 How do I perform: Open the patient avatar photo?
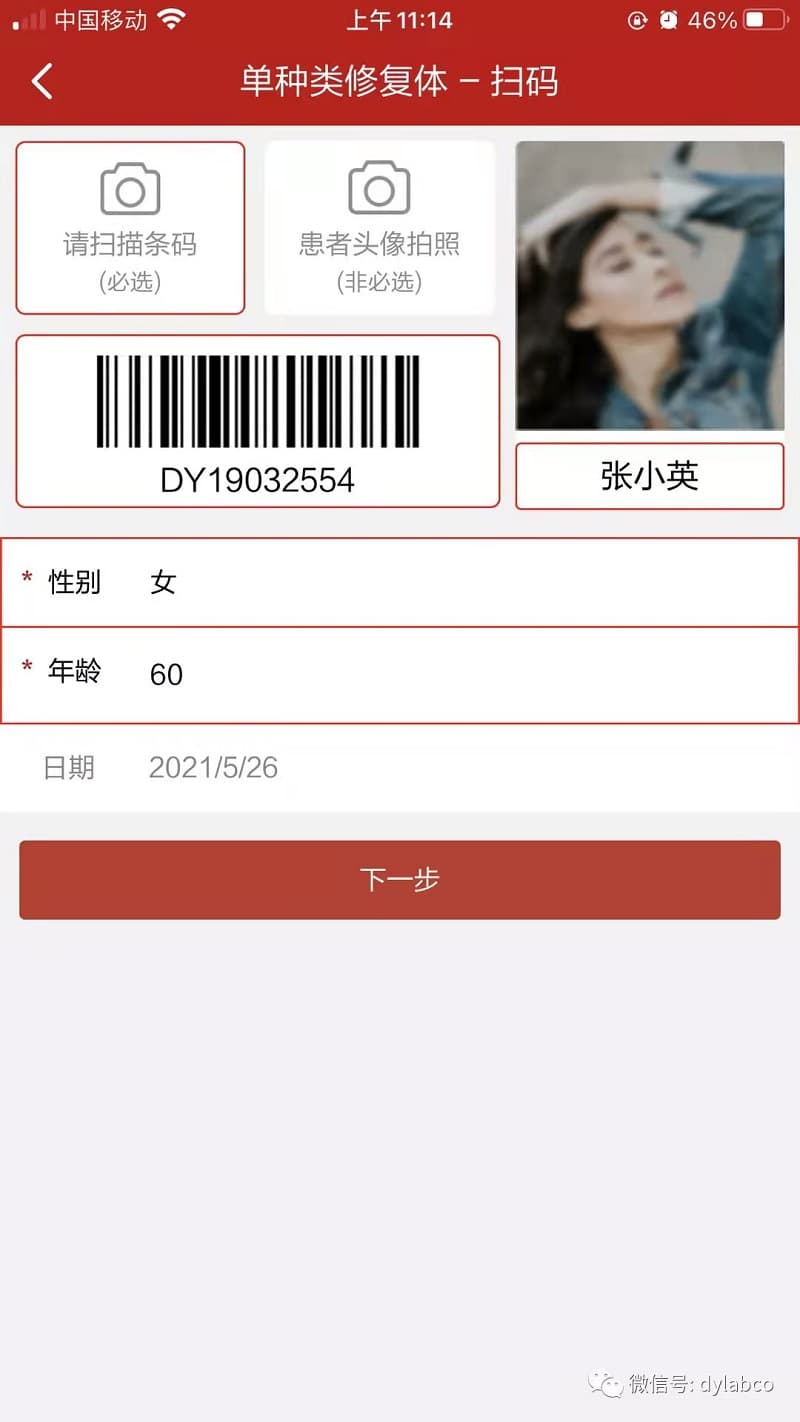(649, 286)
